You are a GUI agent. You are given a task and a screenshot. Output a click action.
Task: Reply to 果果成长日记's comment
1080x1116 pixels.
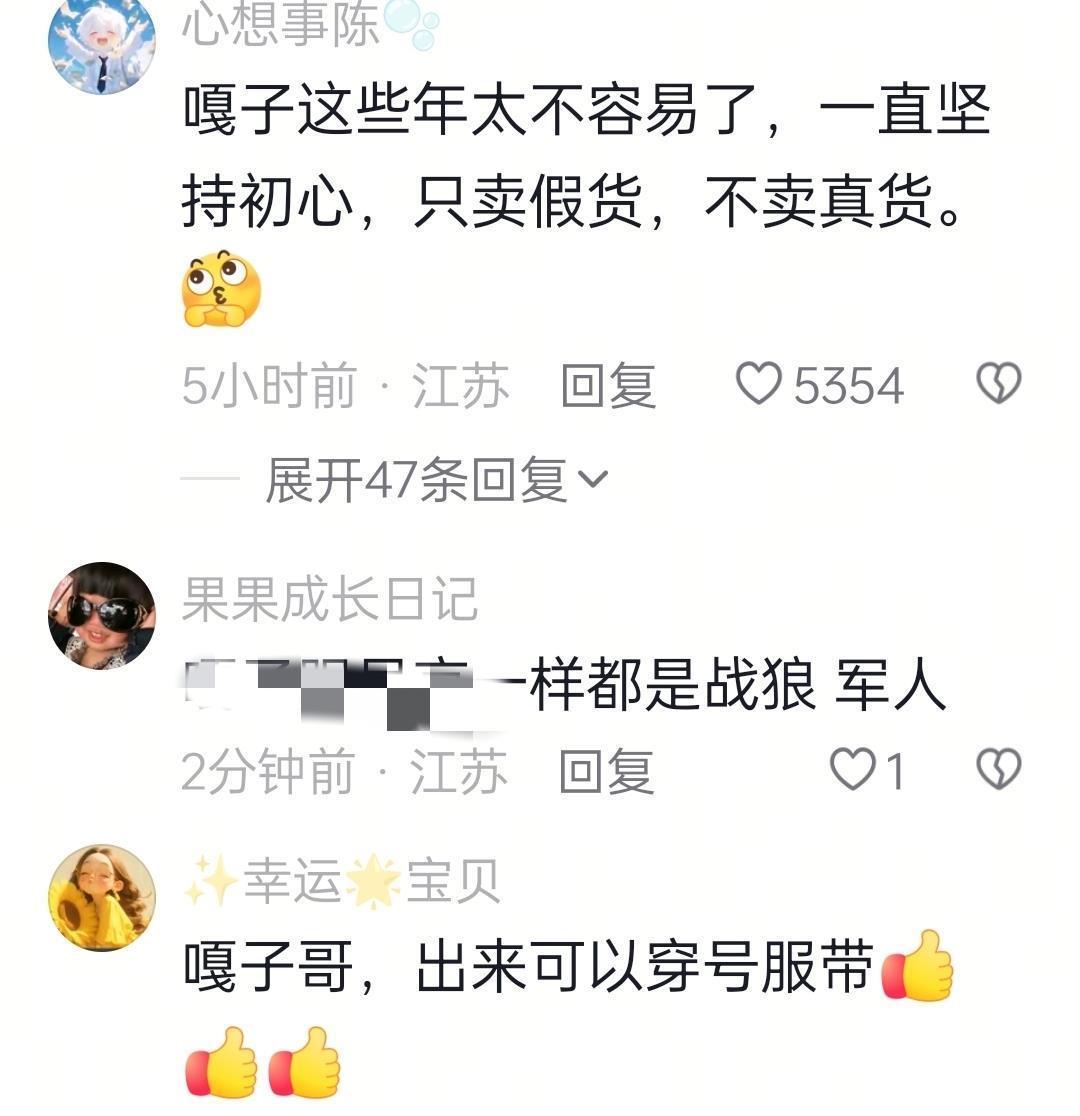pos(606,771)
